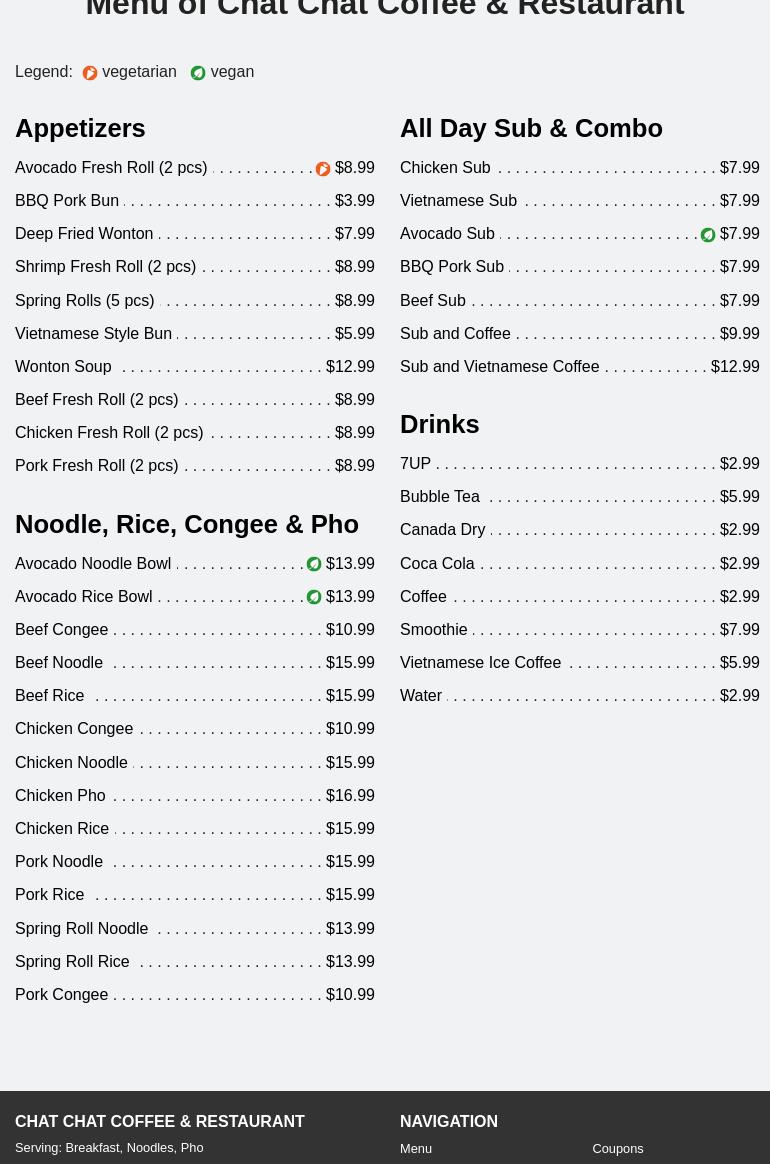
Task: Select Wonton Soup from Appetizers
Action: click(63, 366)
